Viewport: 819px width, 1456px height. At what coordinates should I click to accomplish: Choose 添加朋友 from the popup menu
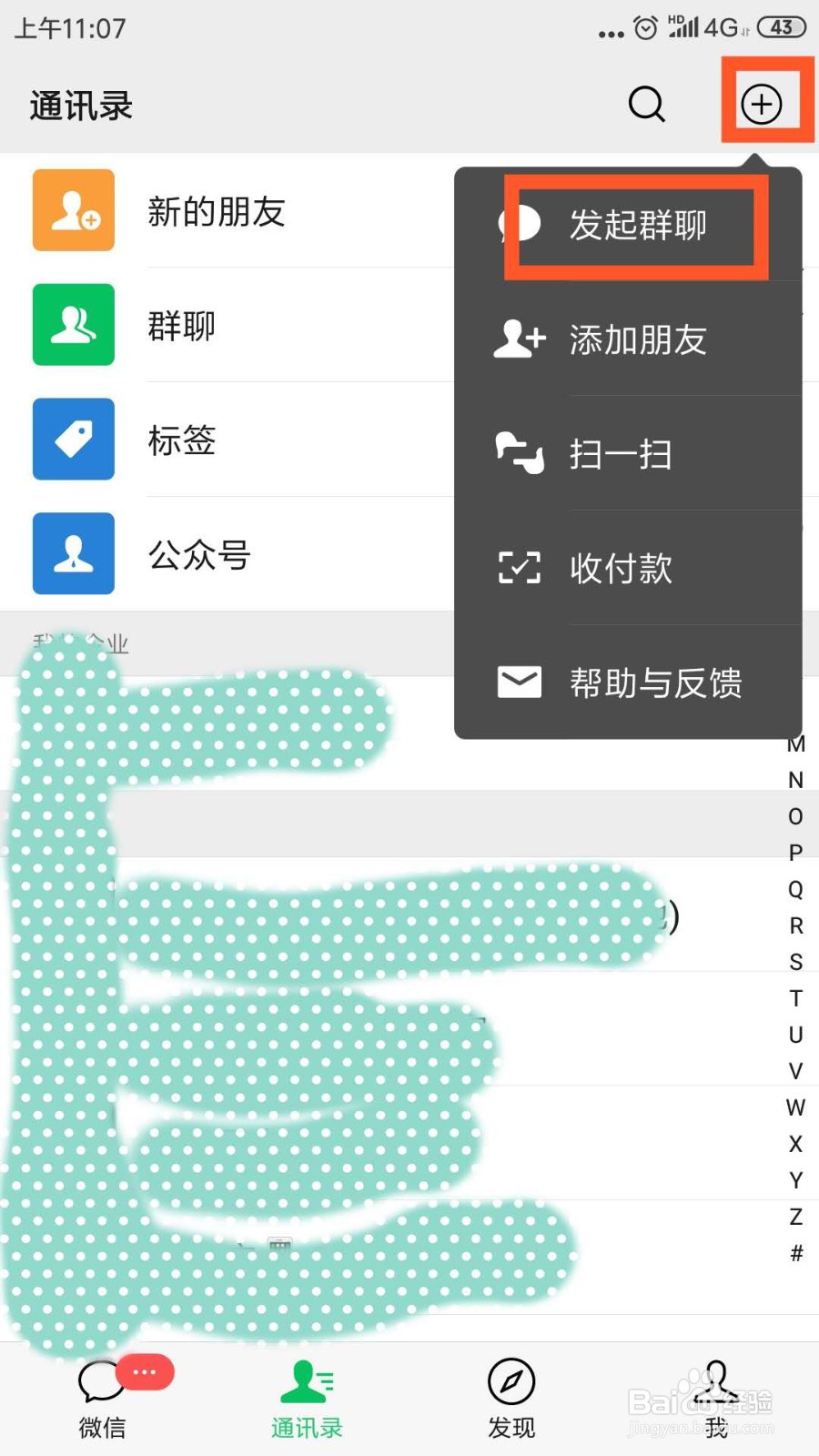(637, 340)
